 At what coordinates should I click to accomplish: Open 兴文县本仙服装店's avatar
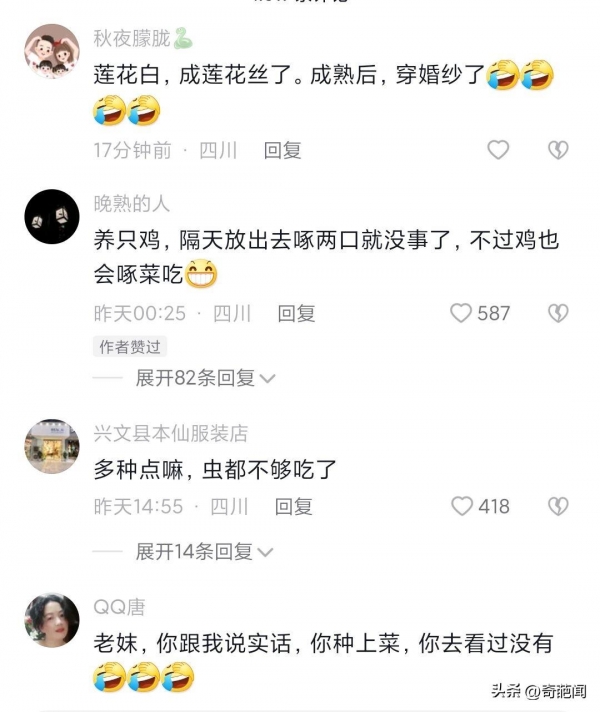[x=51, y=446]
